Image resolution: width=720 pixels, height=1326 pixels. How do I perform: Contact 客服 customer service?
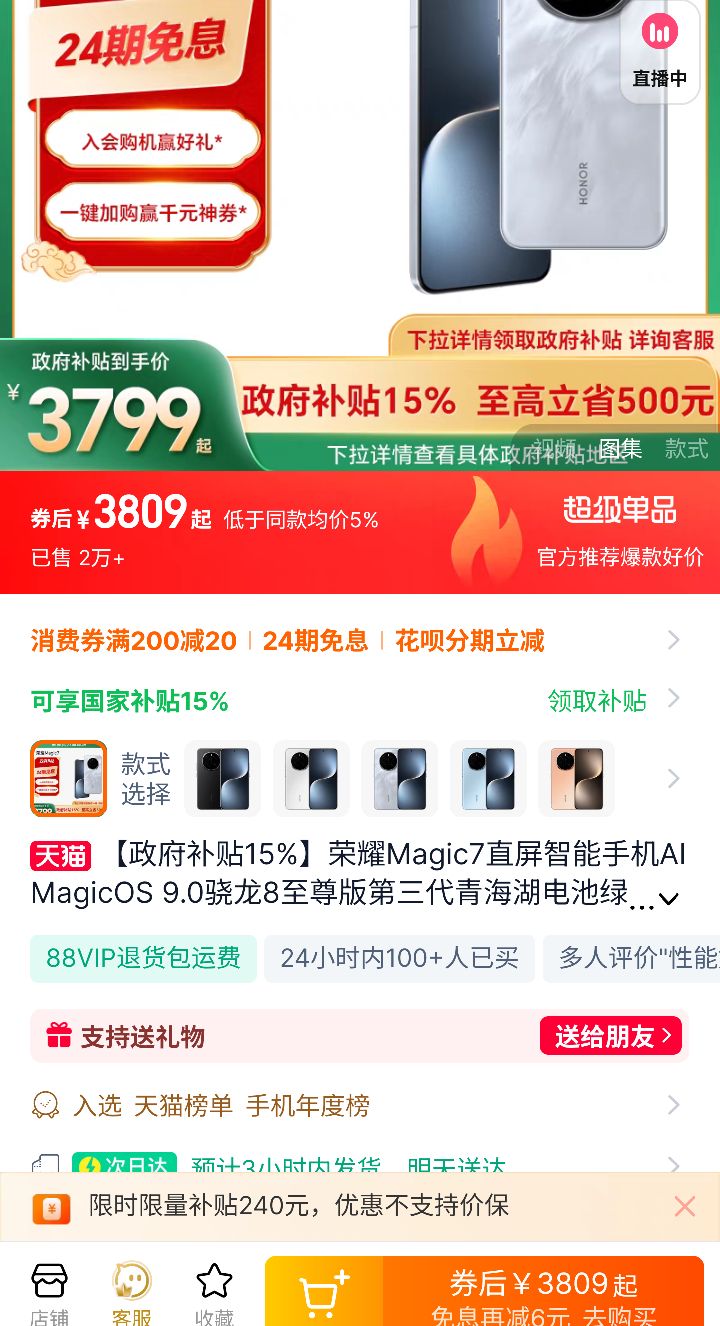coord(131,1292)
